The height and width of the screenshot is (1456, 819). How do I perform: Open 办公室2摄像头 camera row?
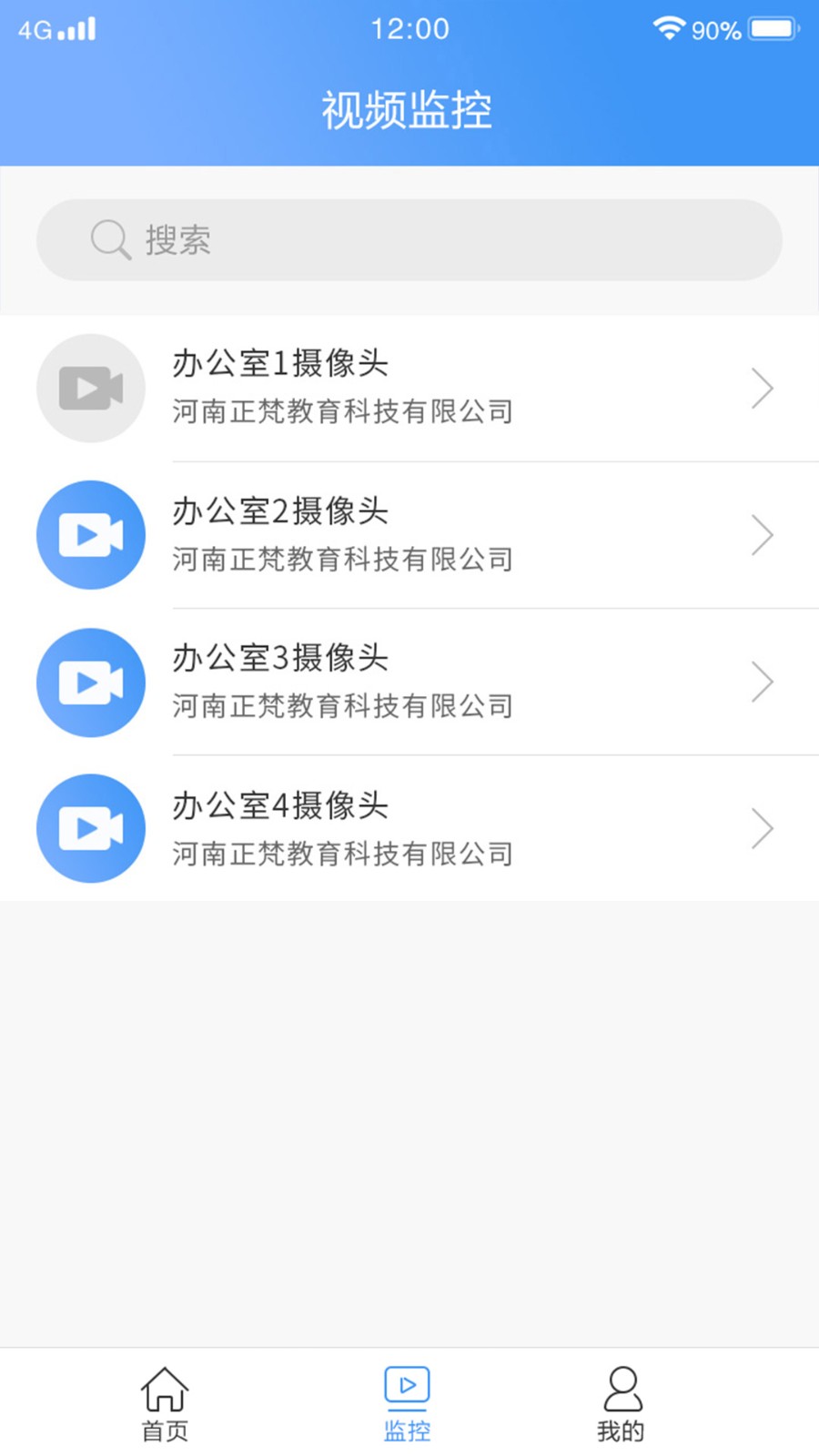(409, 535)
